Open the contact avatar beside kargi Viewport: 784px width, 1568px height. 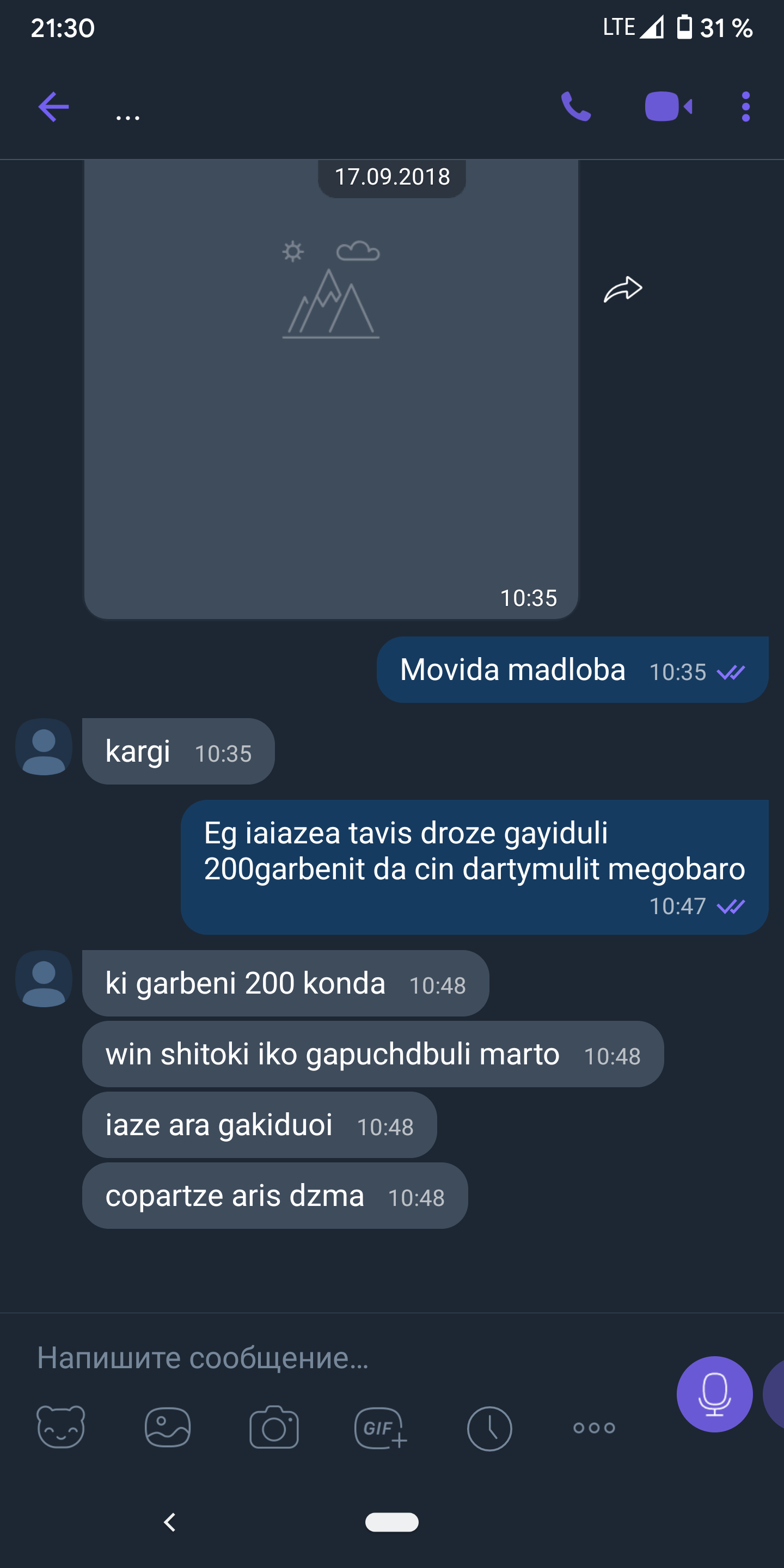(44, 747)
